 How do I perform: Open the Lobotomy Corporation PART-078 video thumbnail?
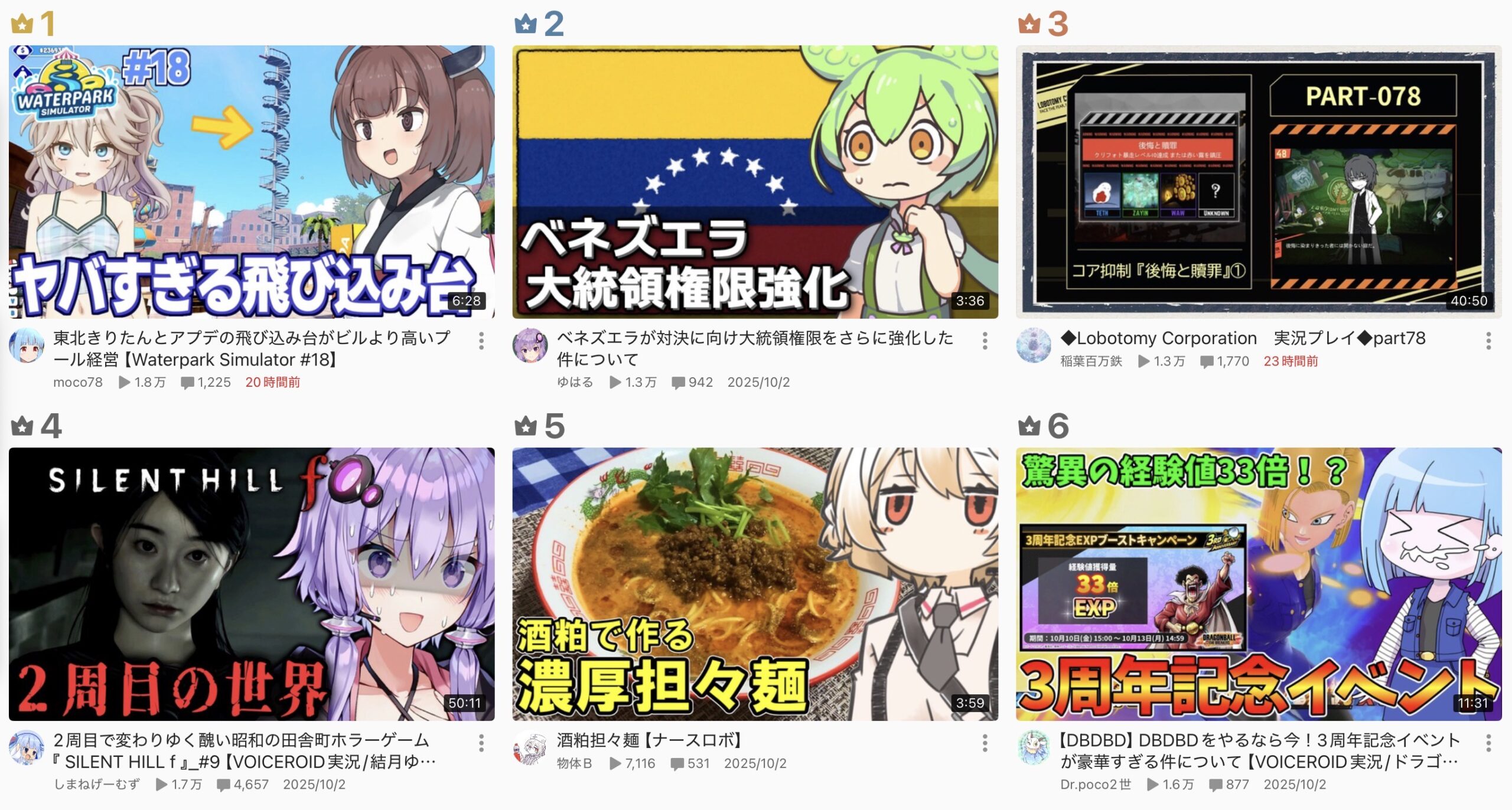pos(1258,182)
